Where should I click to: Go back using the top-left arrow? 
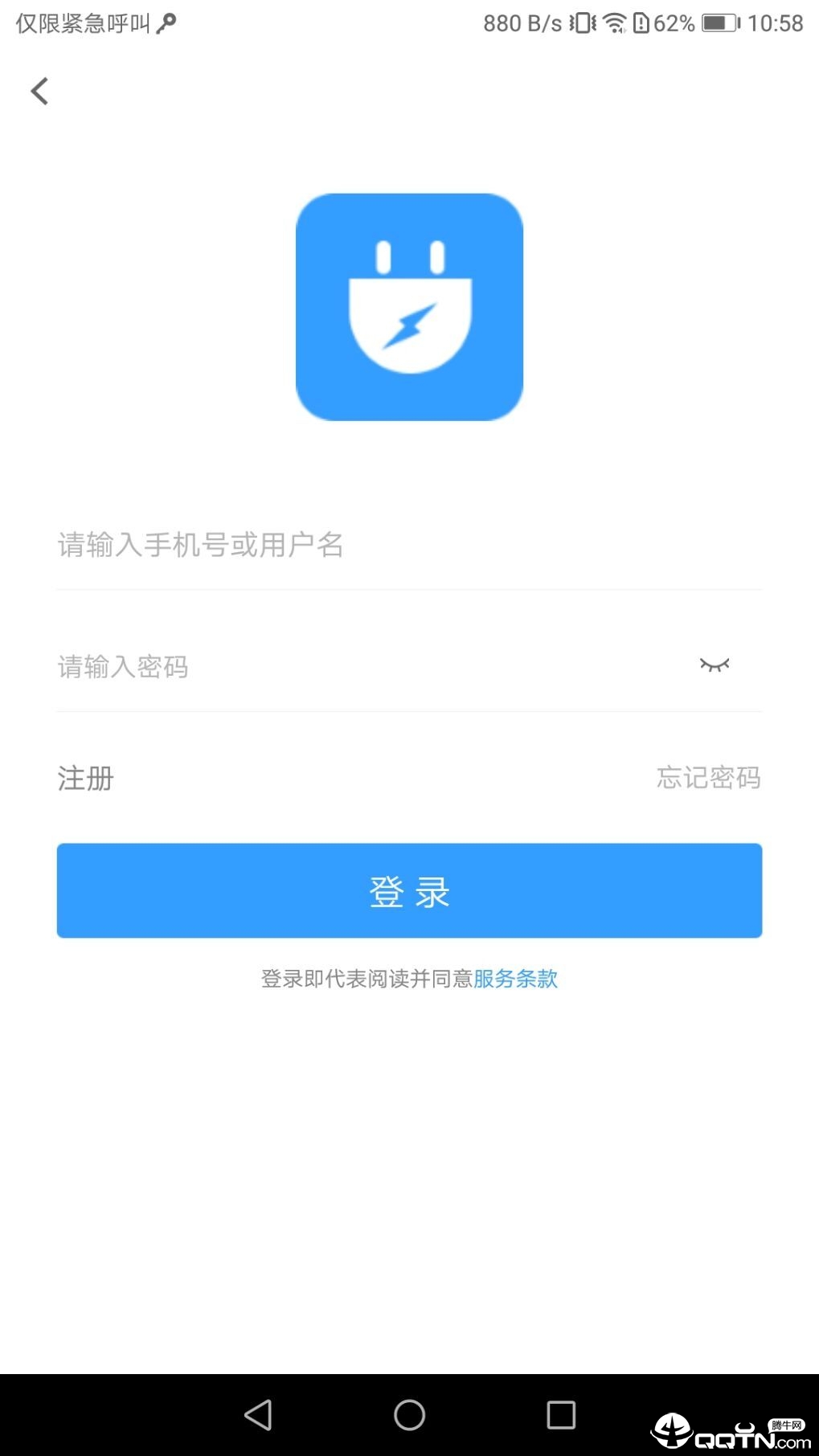point(39,92)
